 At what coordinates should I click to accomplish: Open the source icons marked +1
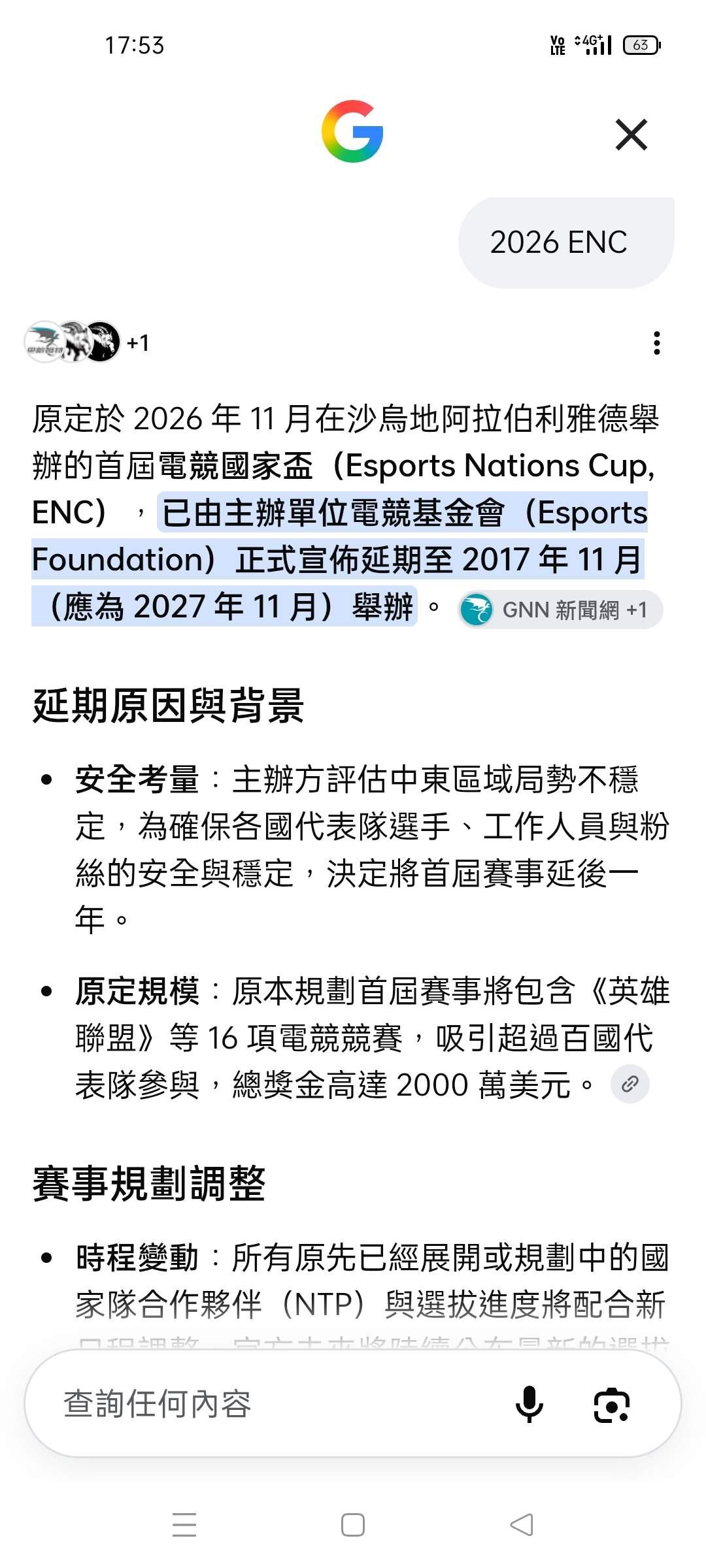[87, 342]
